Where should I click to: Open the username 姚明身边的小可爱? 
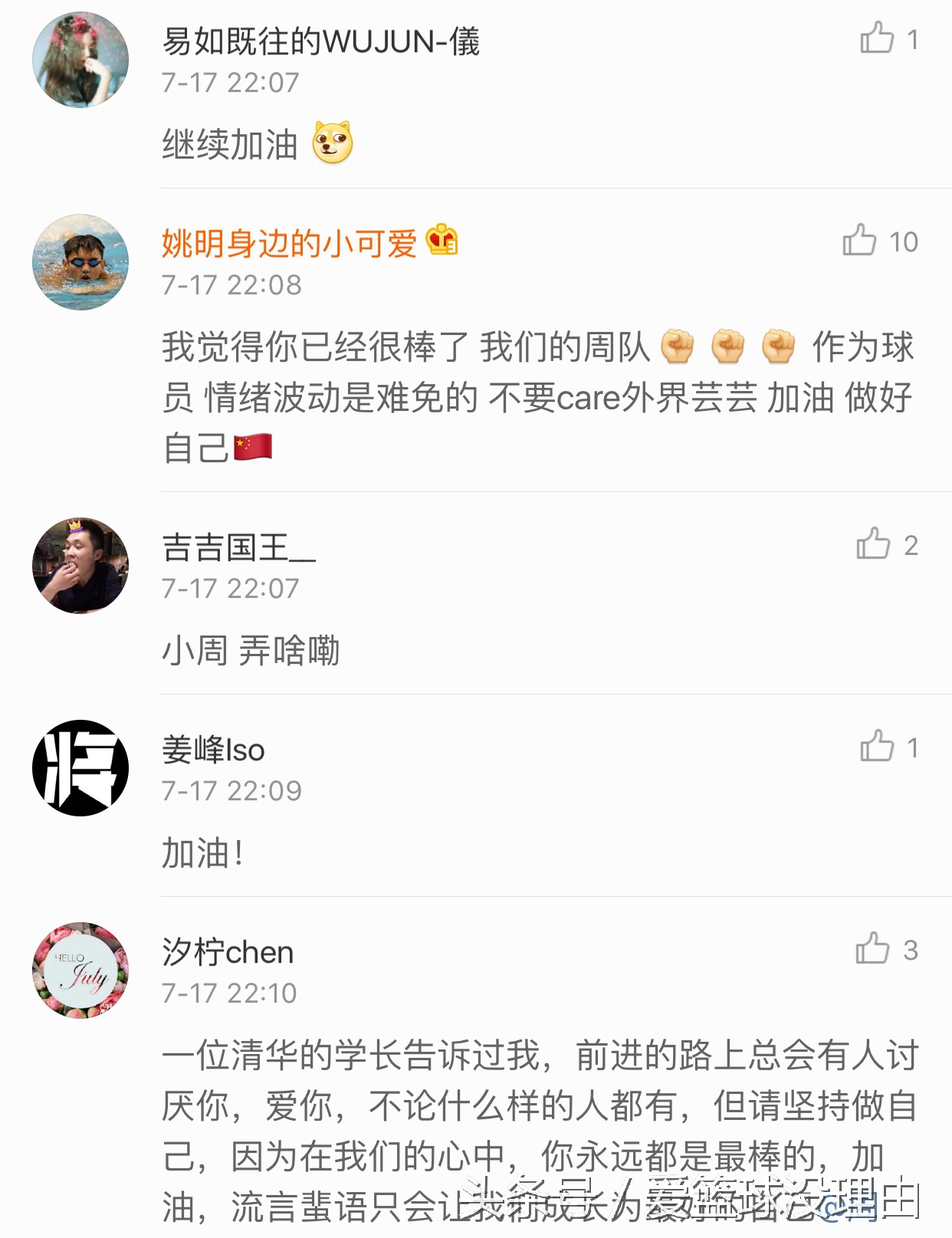(291, 241)
